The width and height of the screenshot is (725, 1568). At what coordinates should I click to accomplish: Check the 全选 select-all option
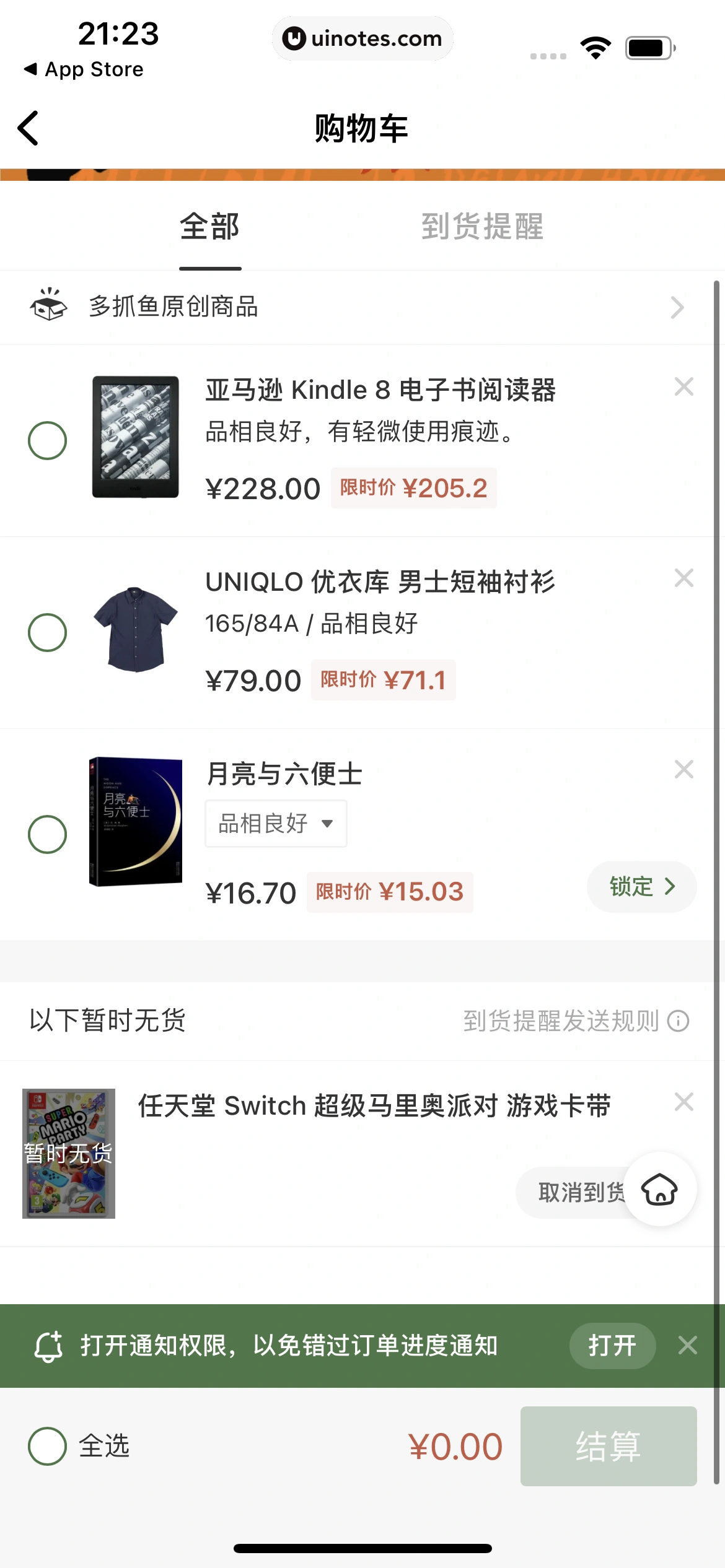48,1446
